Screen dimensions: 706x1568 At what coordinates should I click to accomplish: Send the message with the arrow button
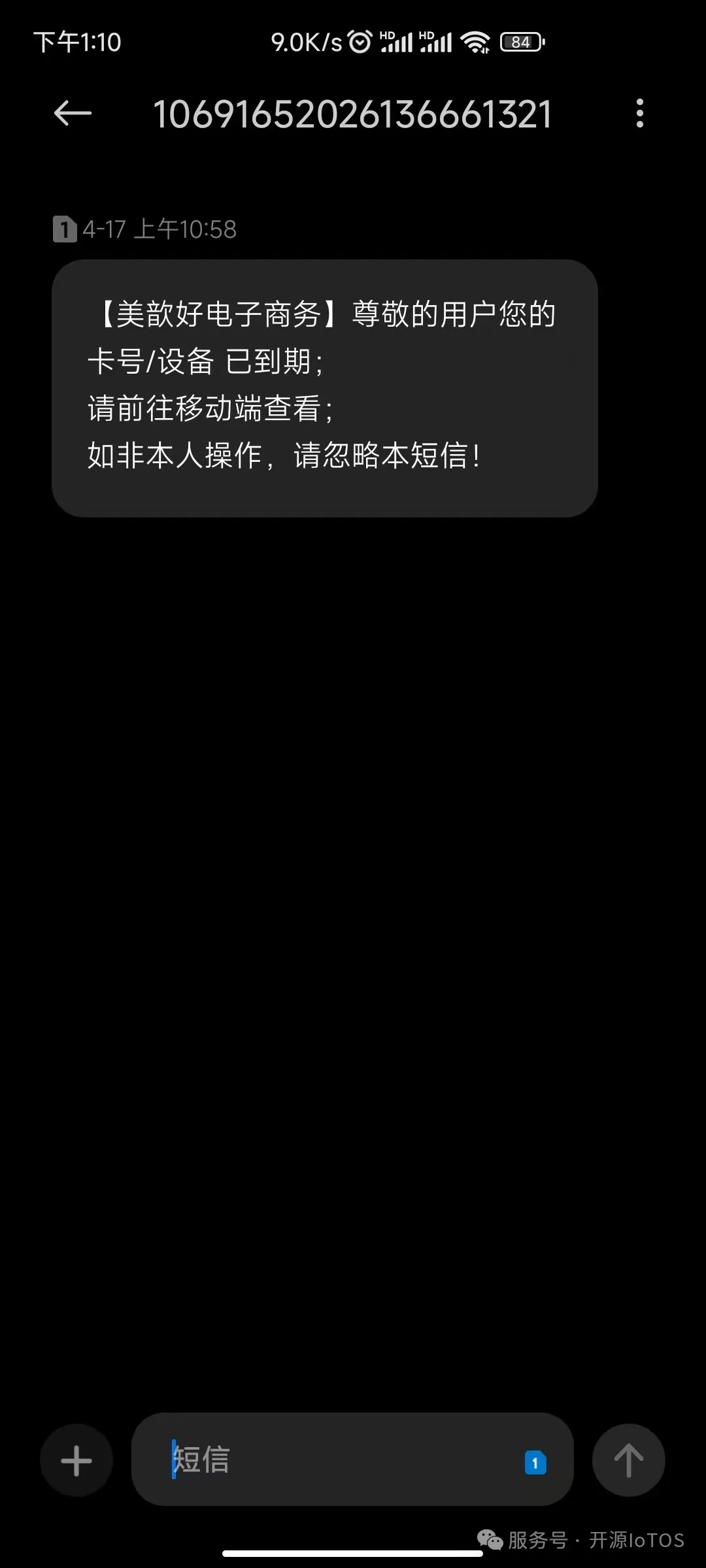point(628,1460)
